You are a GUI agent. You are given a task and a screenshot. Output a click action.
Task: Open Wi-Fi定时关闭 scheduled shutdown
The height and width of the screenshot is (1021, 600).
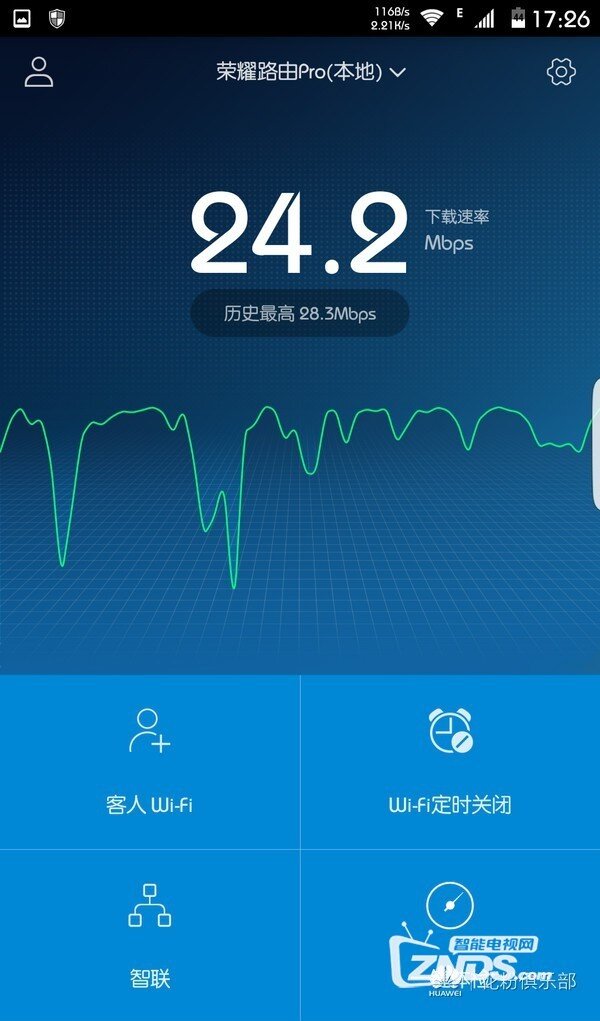(x=450, y=762)
